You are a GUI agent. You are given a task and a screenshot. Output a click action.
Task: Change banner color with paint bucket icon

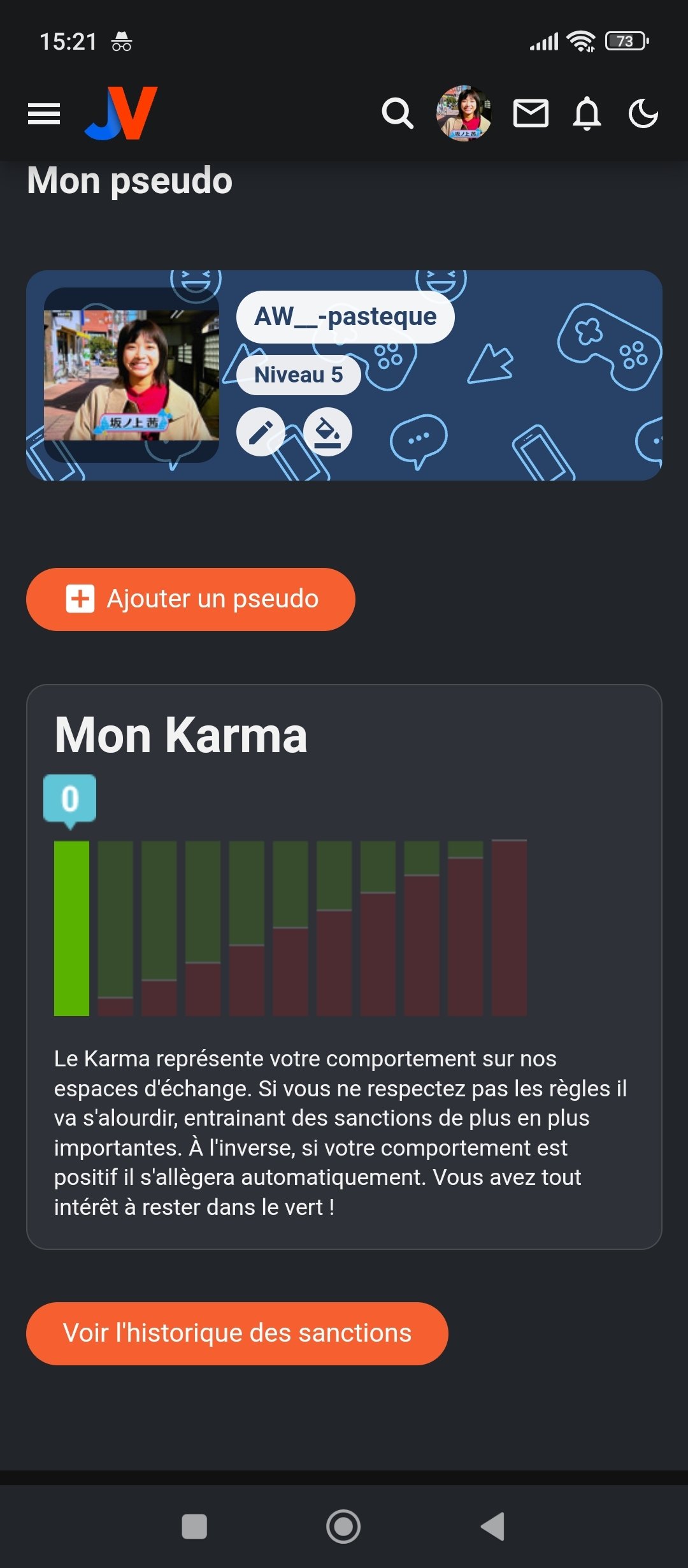pyautogui.click(x=327, y=432)
